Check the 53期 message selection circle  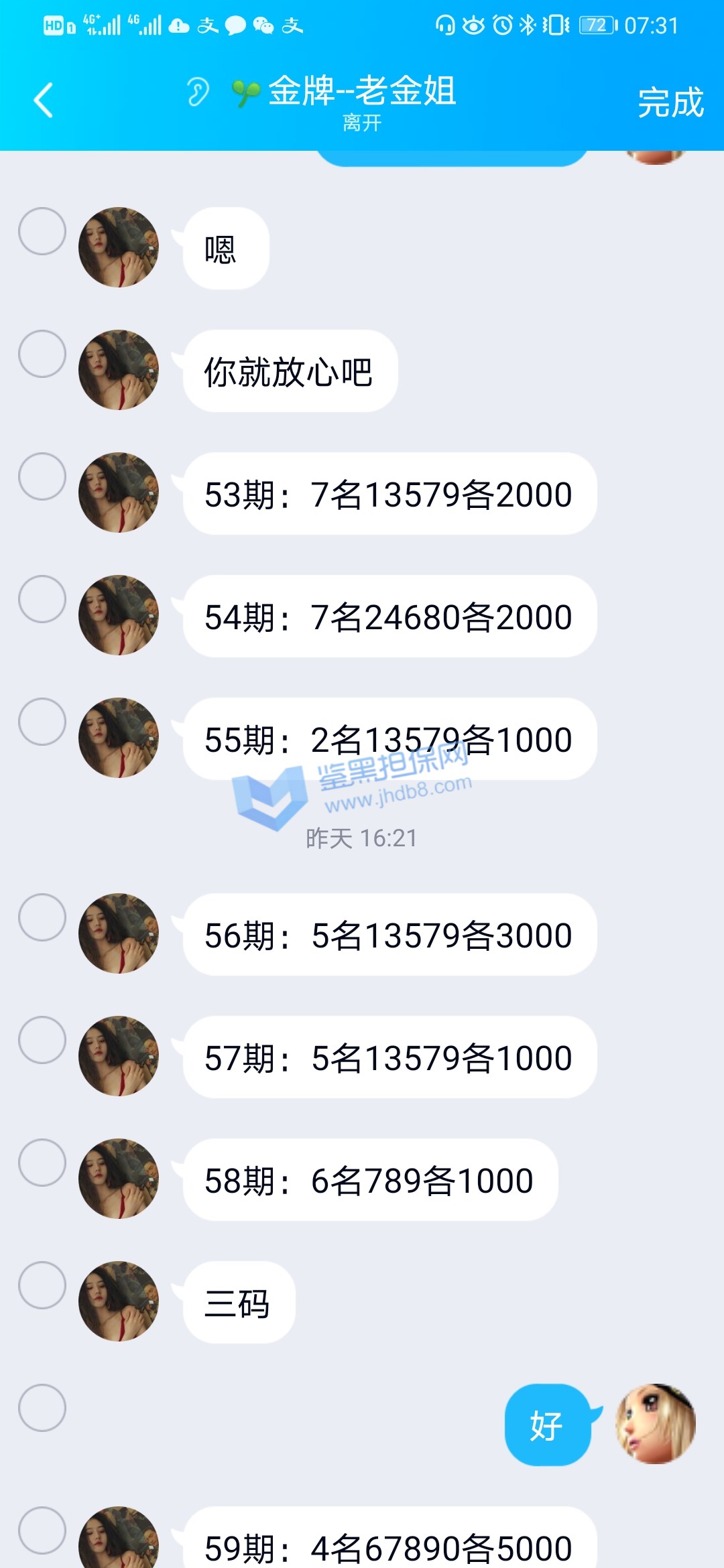(42, 476)
